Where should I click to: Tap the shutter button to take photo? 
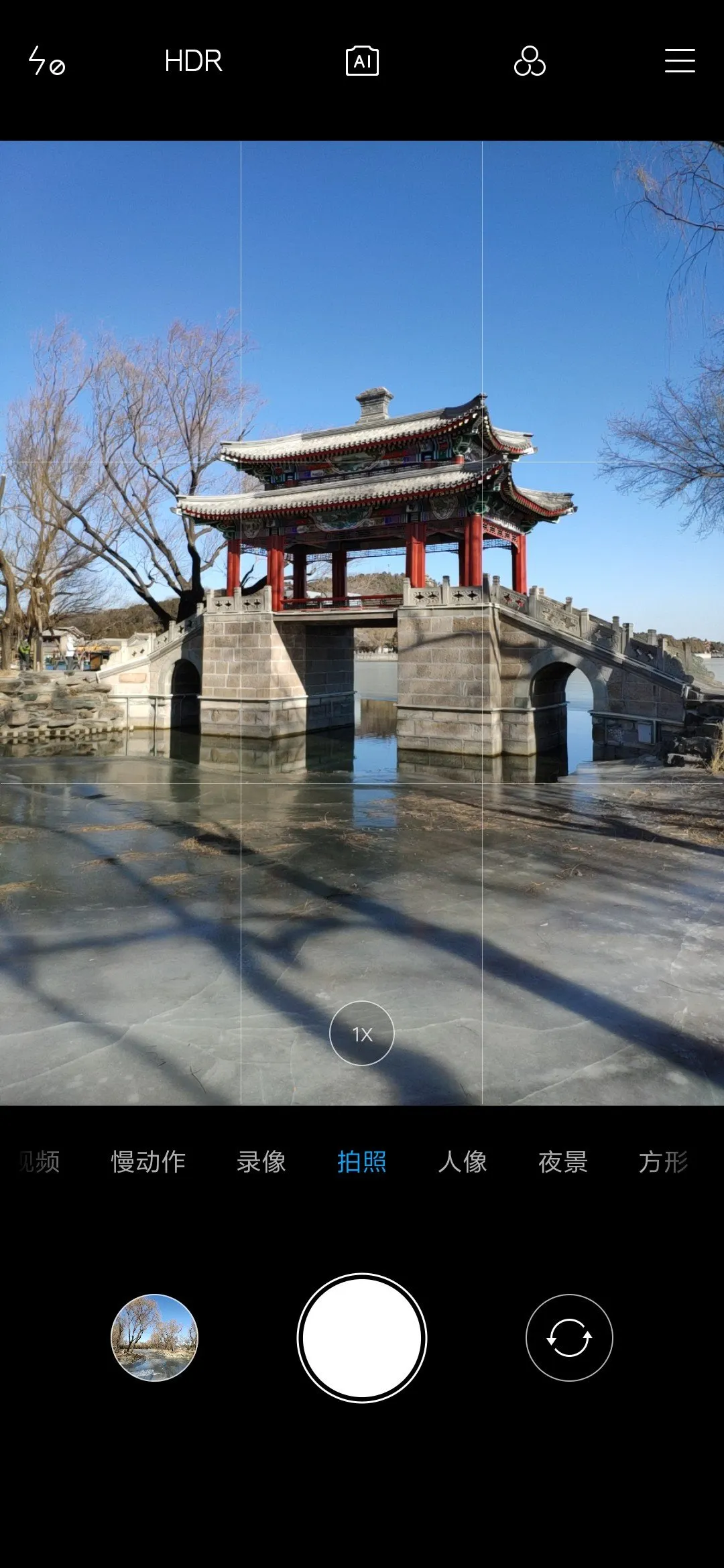pos(362,1337)
